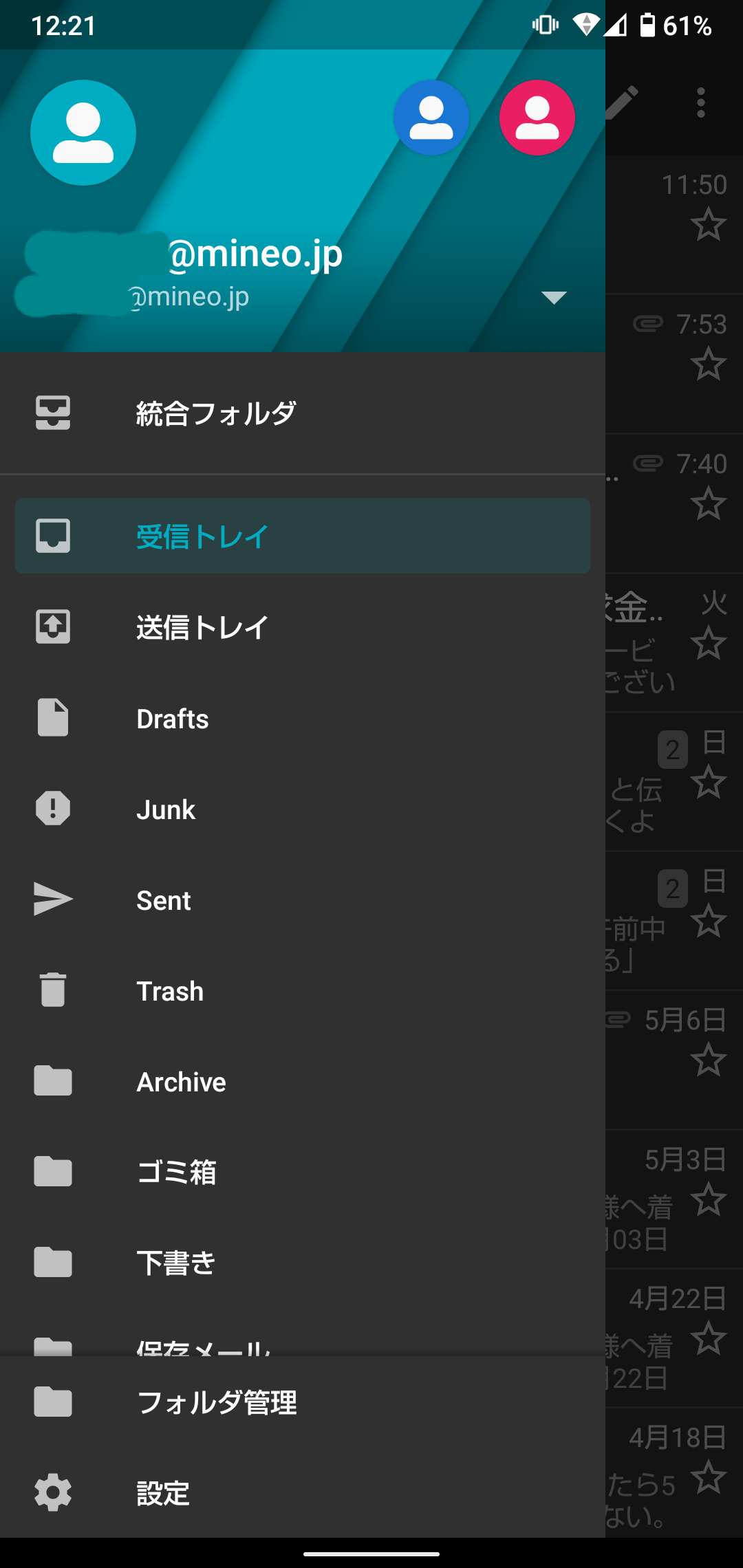This screenshot has height=1568, width=743.
Task: Switch to the blue avatar account
Action: (x=431, y=118)
